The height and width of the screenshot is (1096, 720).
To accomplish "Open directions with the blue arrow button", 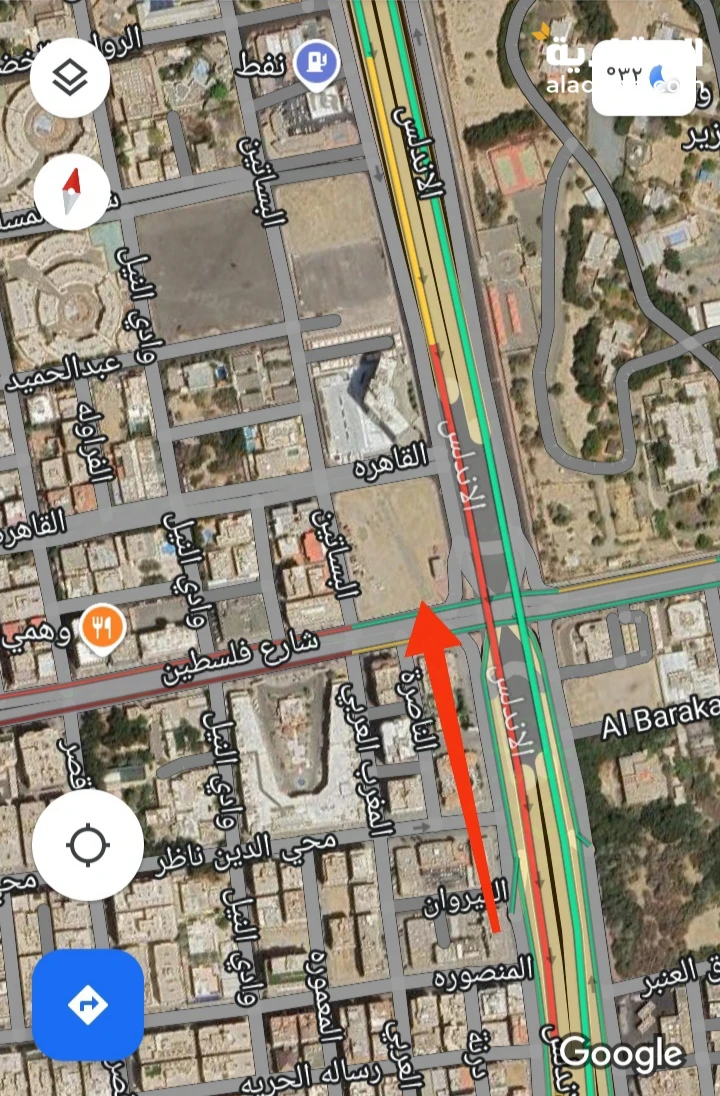I will point(88,1004).
